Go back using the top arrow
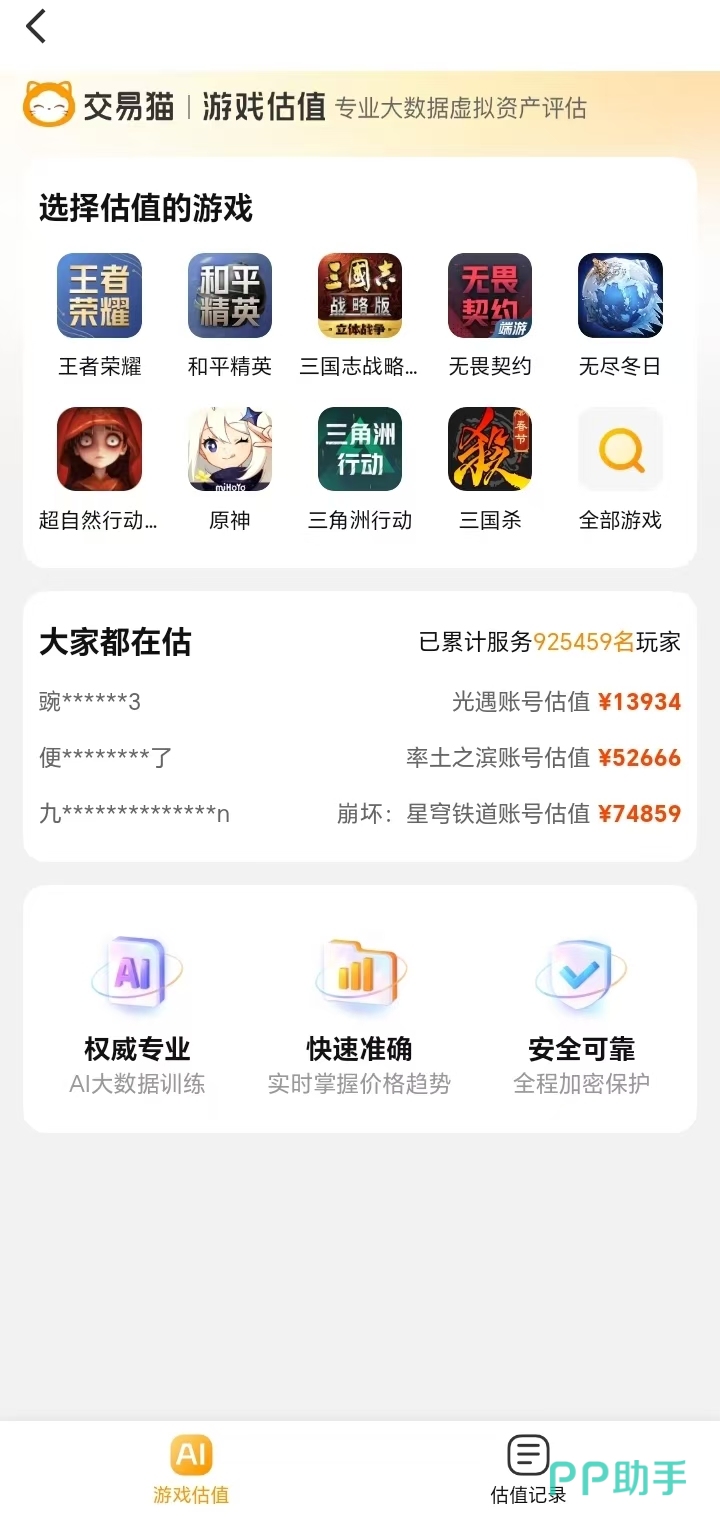 tap(37, 27)
